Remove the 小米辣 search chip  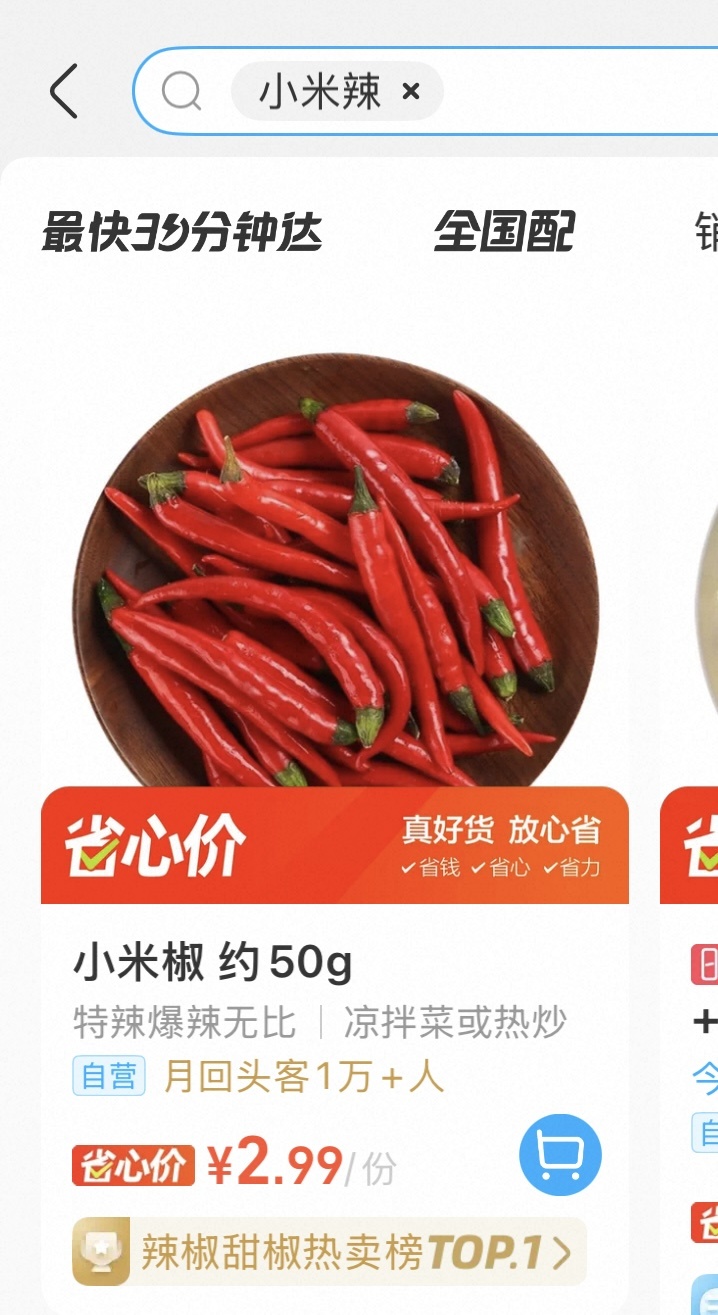coord(410,92)
